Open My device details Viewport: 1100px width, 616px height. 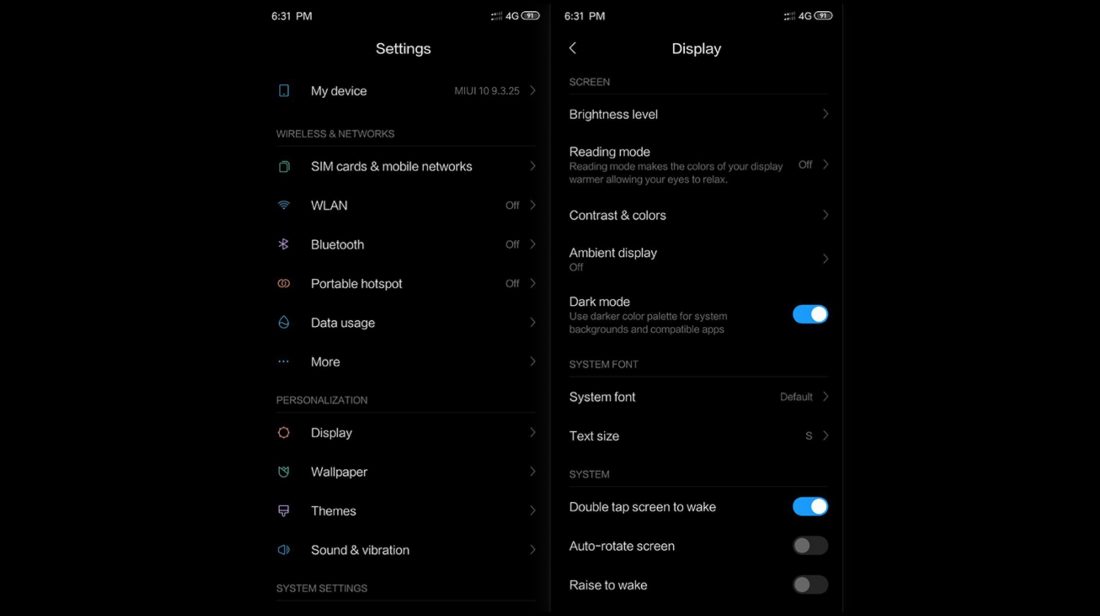404,91
